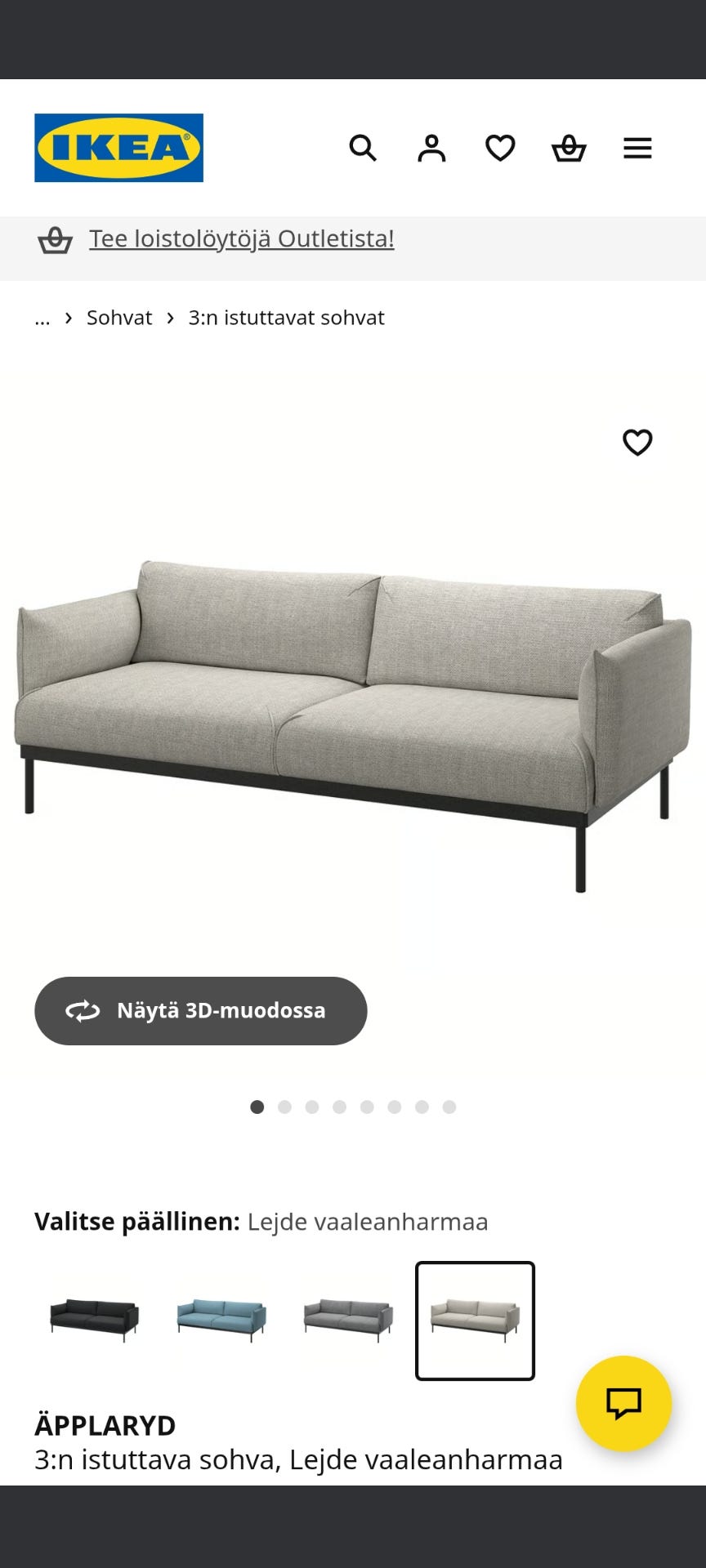Switch the cover to the blue fabric

tap(219, 1320)
